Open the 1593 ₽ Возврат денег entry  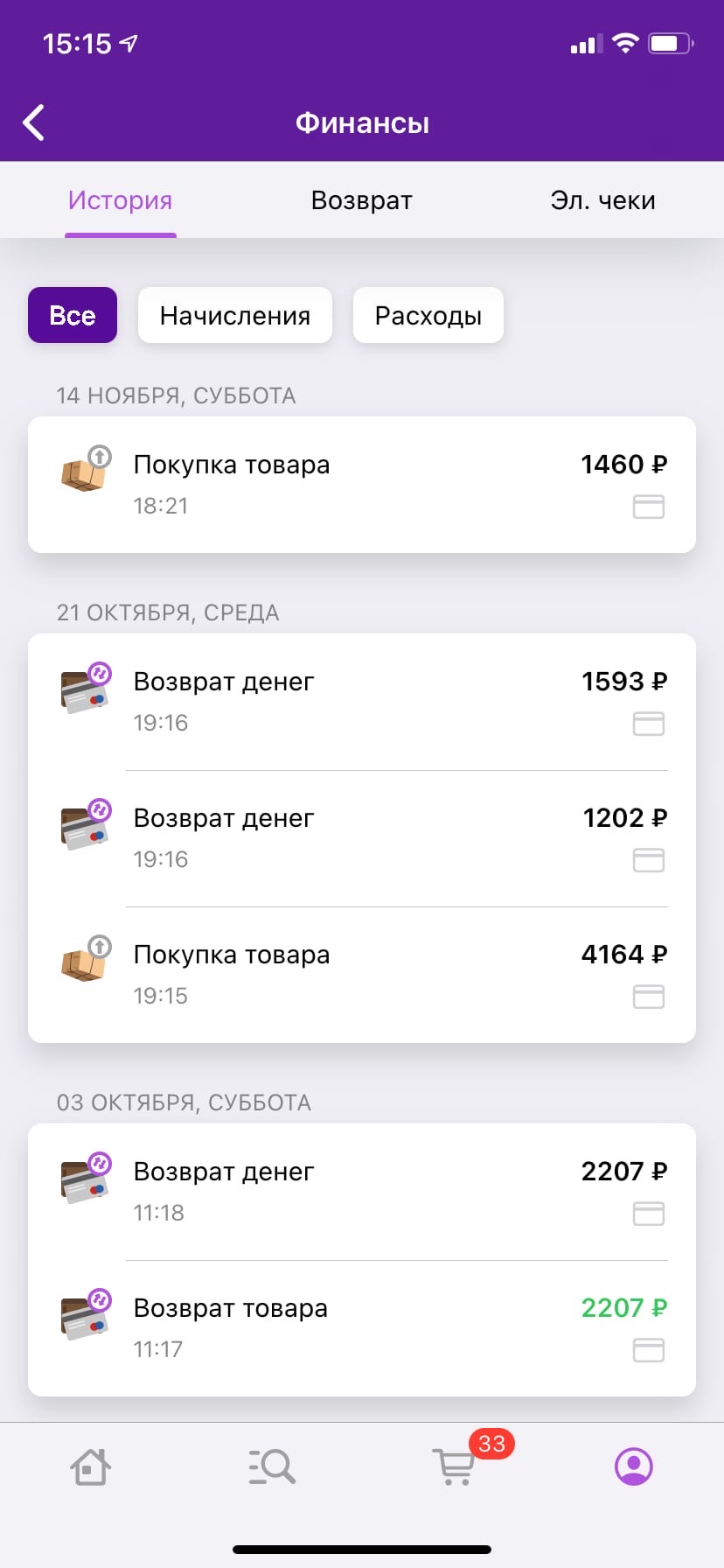(362, 702)
